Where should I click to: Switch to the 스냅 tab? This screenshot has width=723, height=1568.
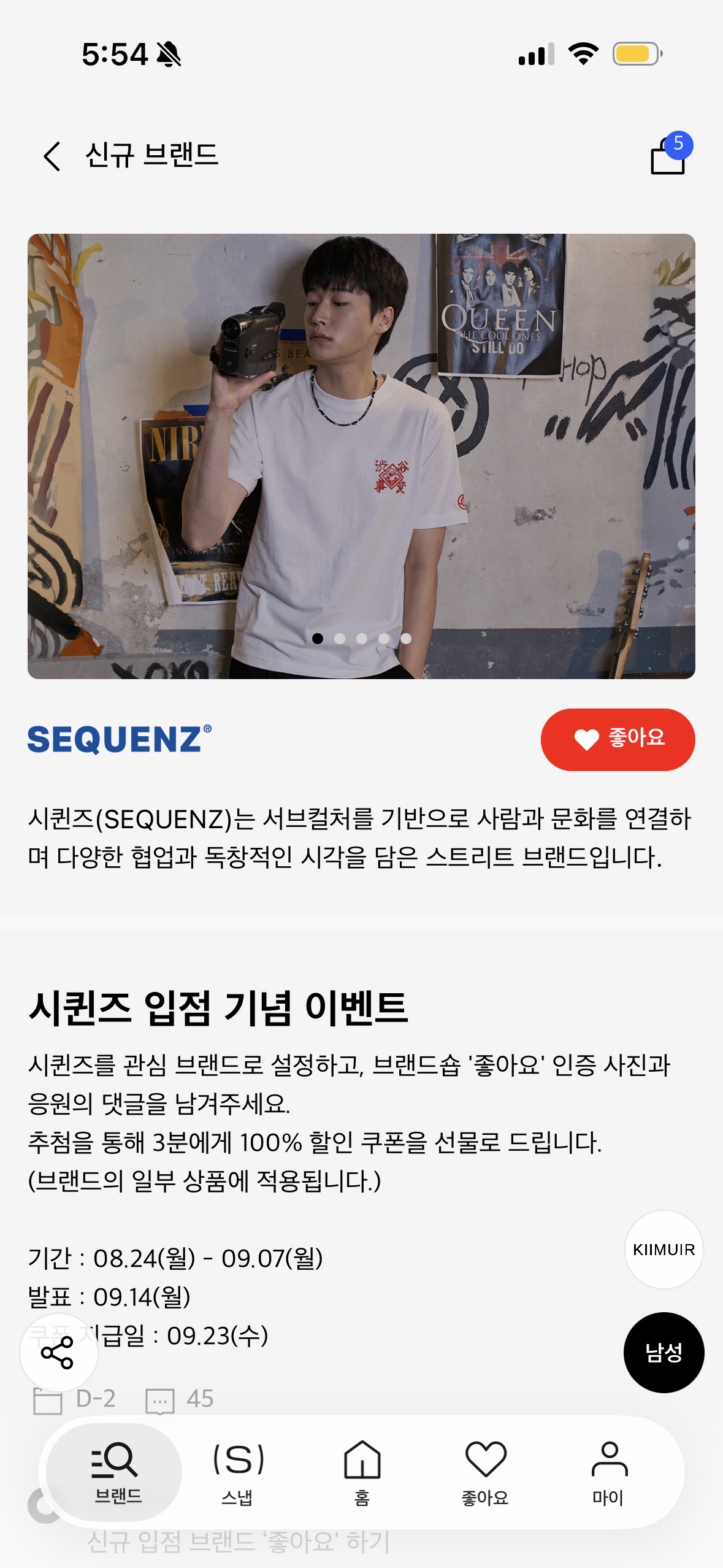(x=238, y=1472)
